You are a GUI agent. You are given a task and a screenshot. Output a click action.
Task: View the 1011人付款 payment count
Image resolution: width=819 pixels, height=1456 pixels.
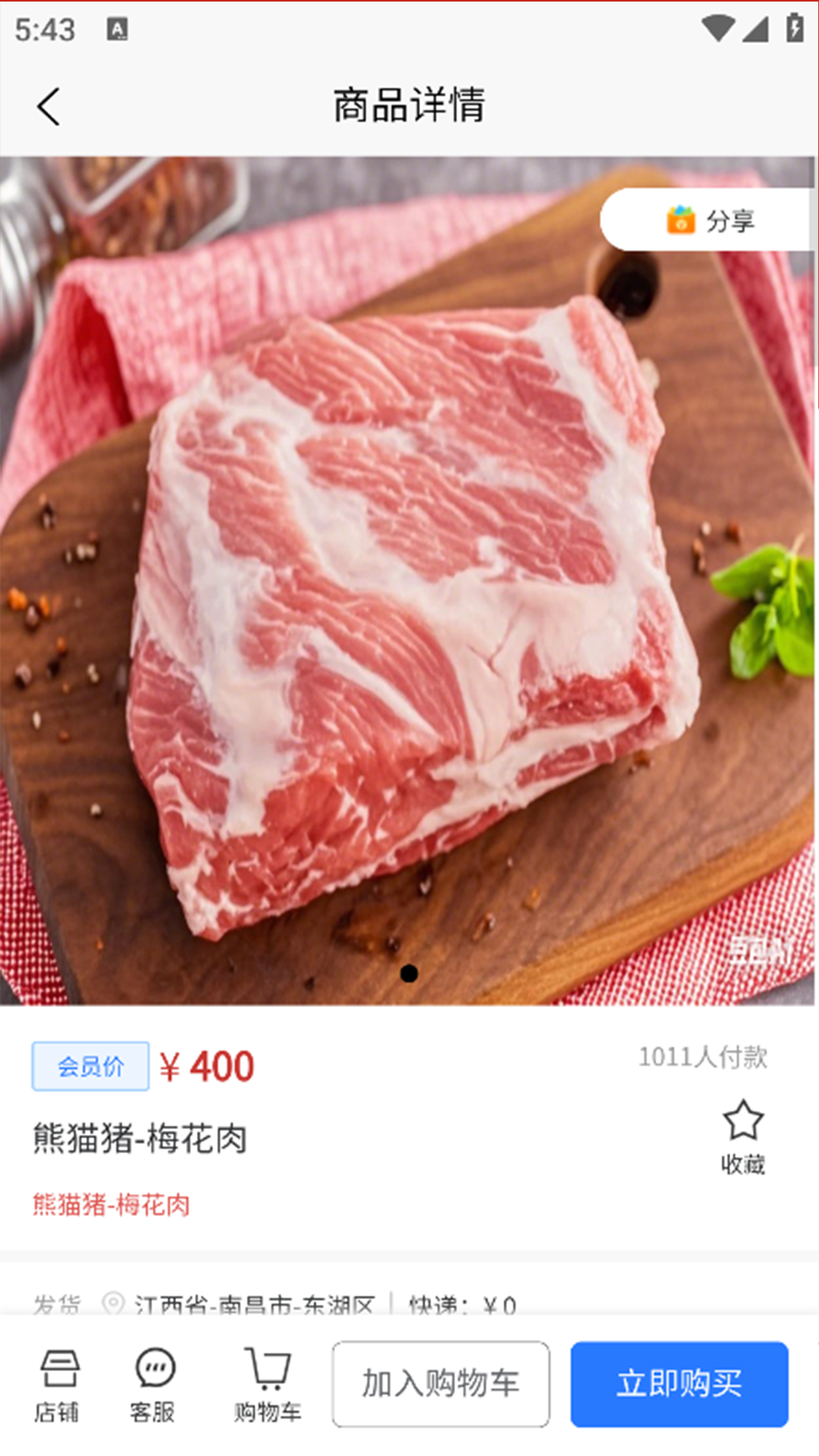[x=704, y=1056]
